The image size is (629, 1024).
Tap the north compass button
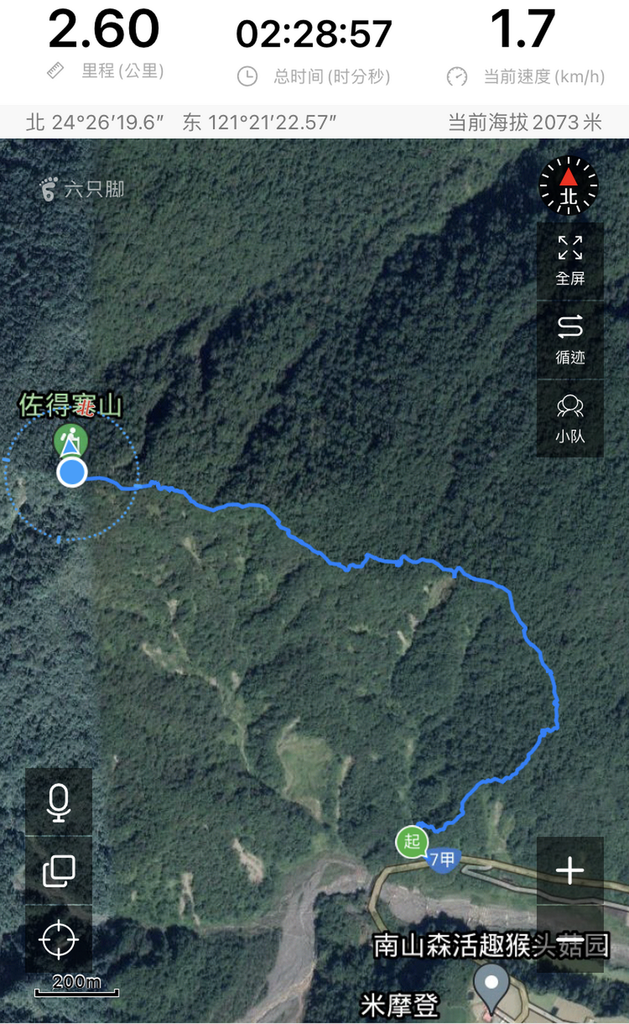pyautogui.click(x=568, y=186)
